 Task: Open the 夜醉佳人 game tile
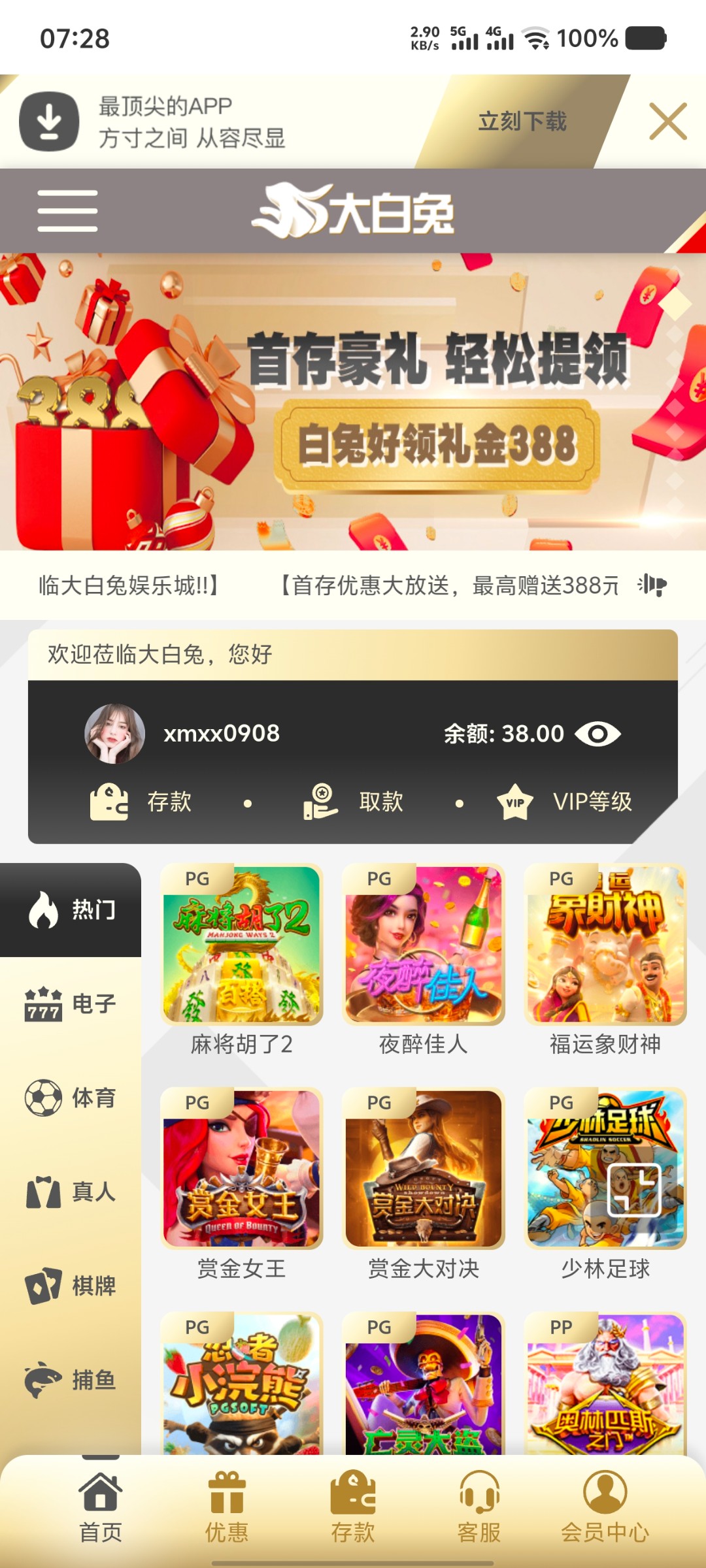click(424, 959)
